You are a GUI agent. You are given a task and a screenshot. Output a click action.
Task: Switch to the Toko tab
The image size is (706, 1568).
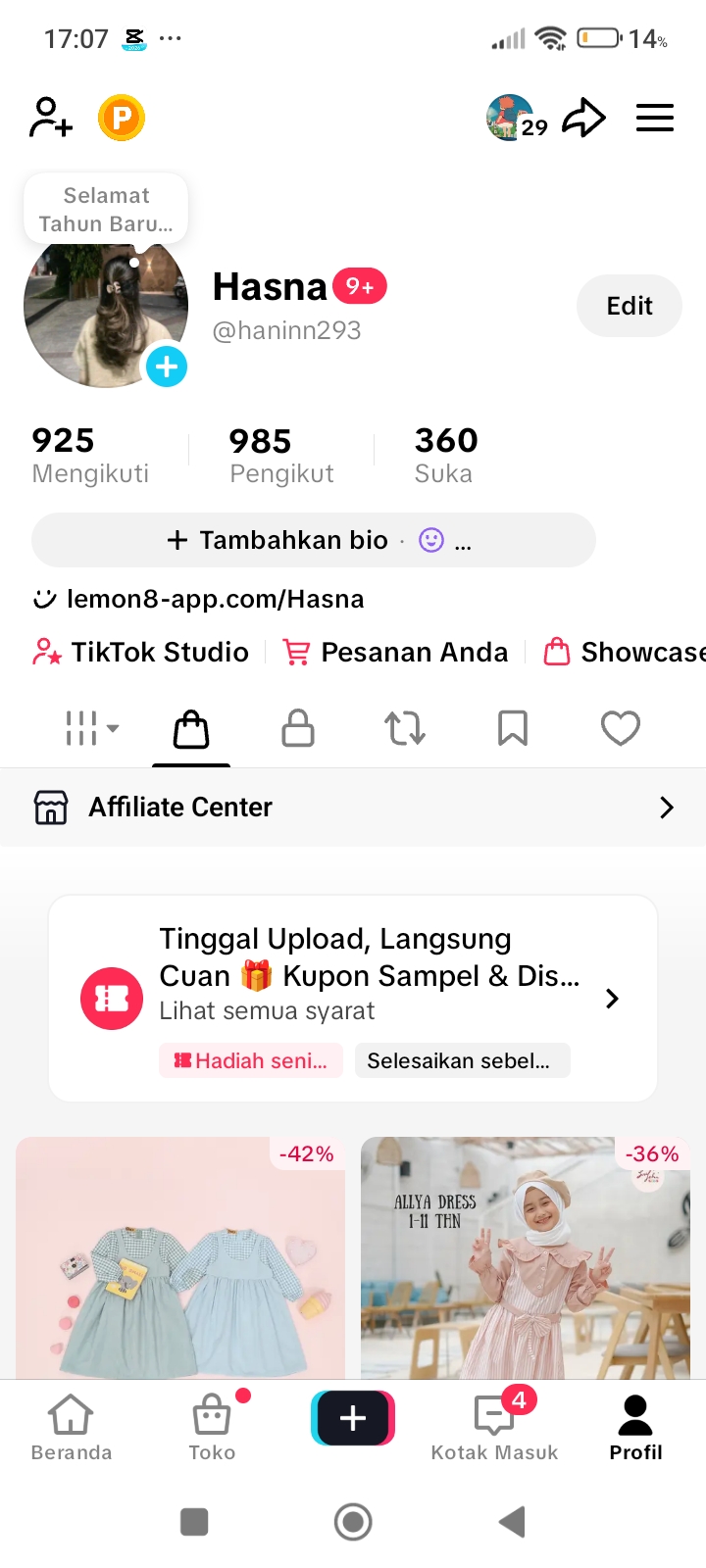point(212,1428)
